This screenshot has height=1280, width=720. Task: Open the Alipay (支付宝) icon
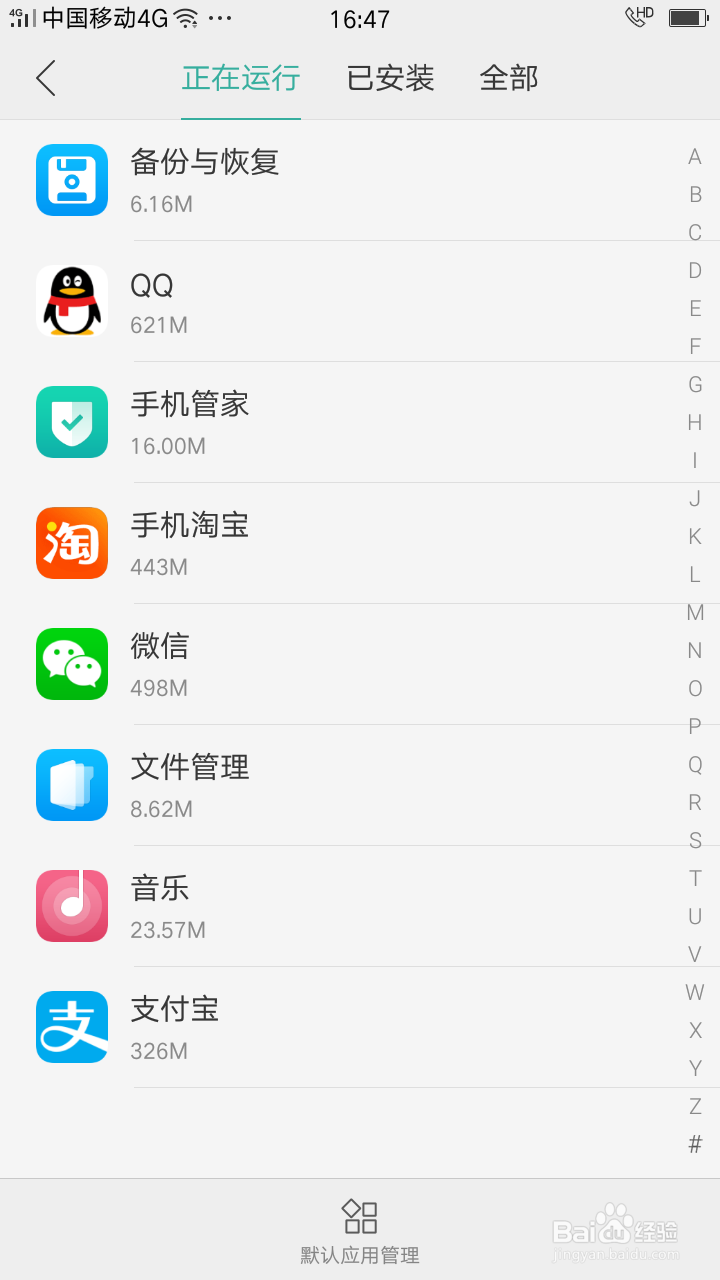71,1026
